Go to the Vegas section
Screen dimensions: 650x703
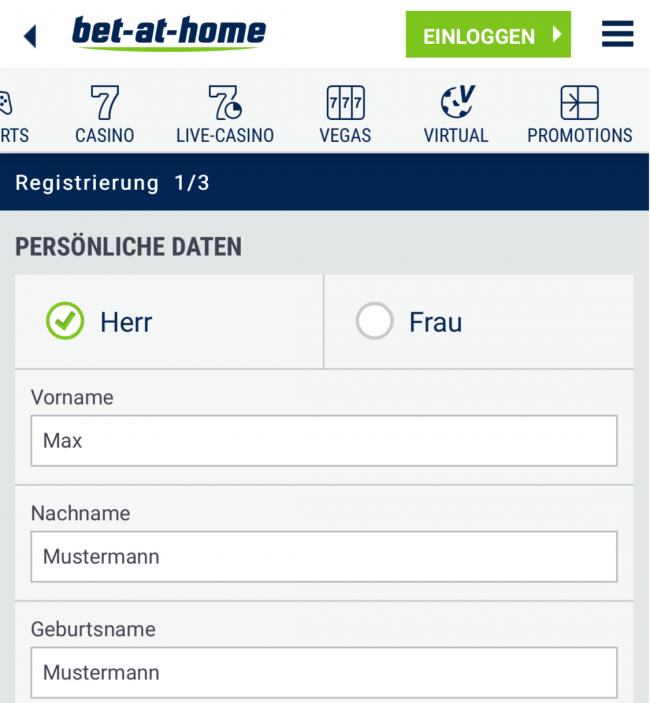(x=345, y=115)
